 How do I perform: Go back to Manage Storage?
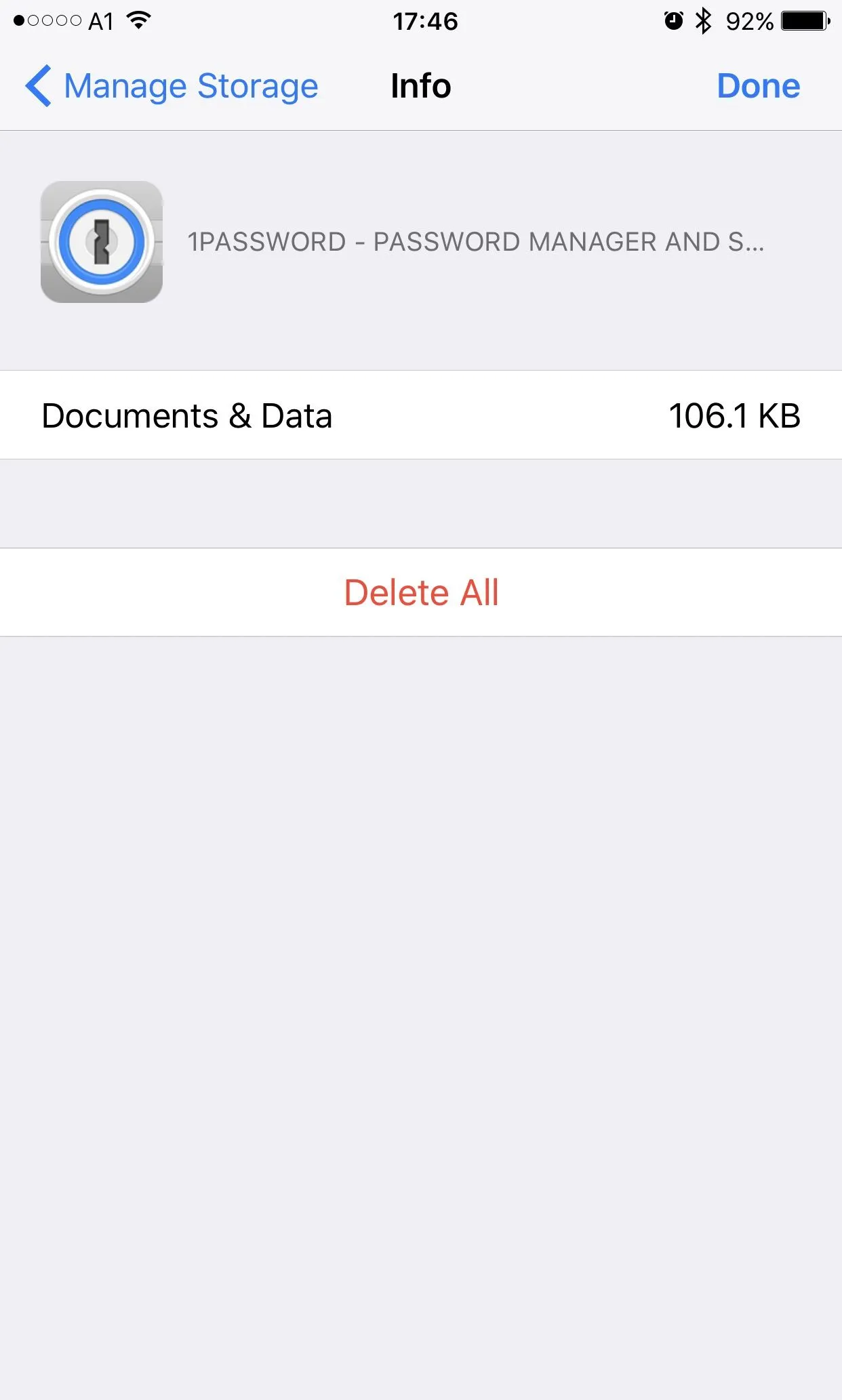coord(172,86)
